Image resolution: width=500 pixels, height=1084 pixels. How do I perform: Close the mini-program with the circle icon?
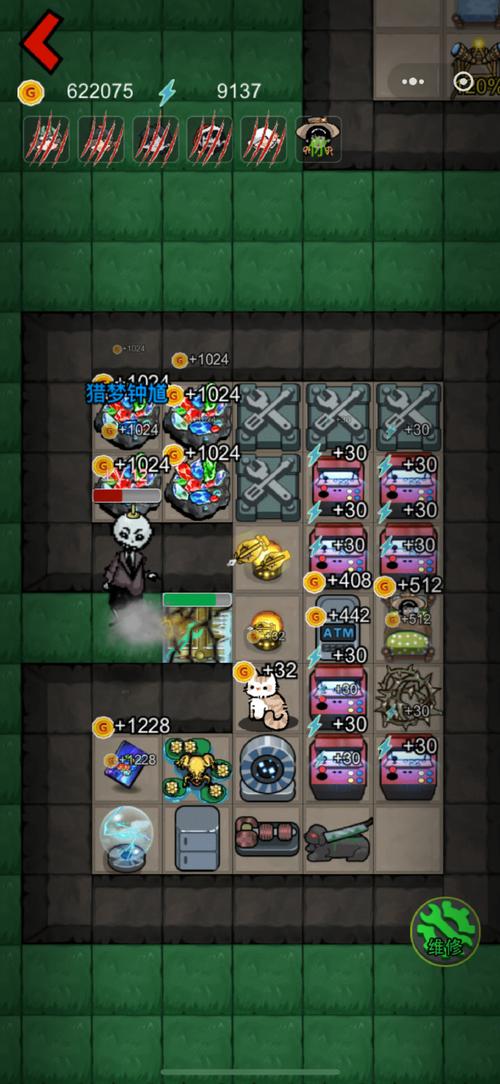462,82
